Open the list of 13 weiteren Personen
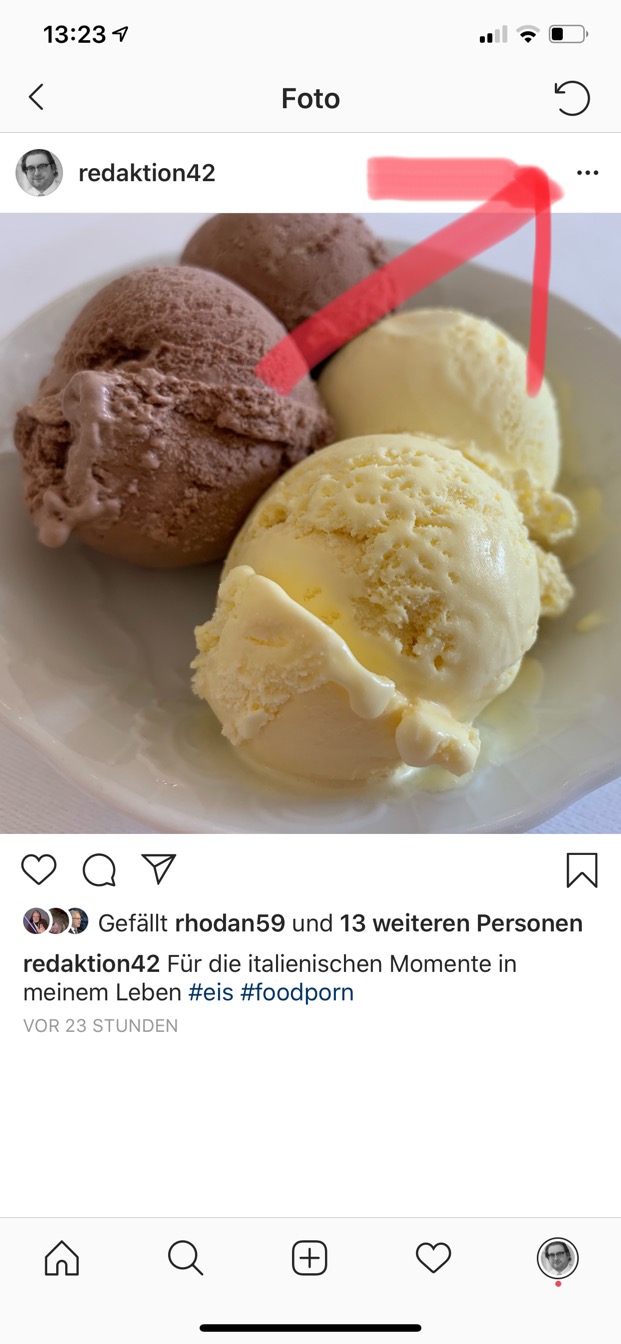Viewport: 621px width, 1344px height. (x=461, y=923)
